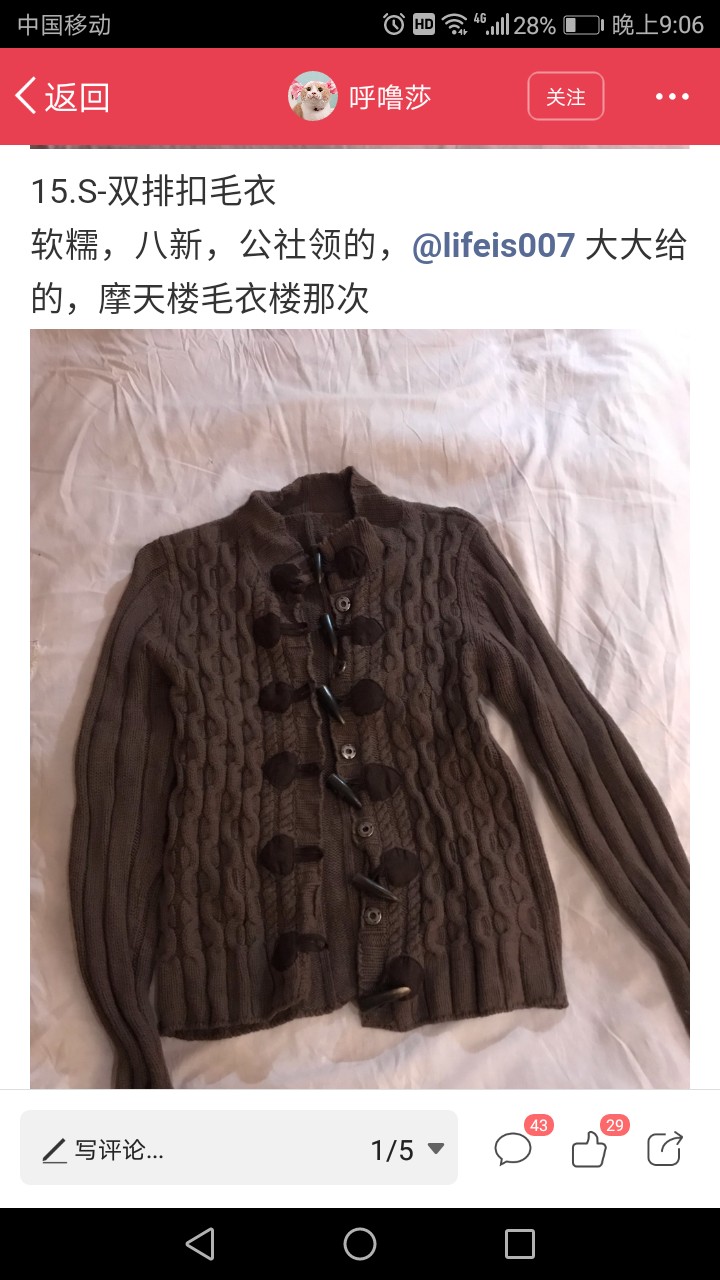Open 呼噜莎's profile avatar
Viewport: 720px width, 1280px height.
313,97
